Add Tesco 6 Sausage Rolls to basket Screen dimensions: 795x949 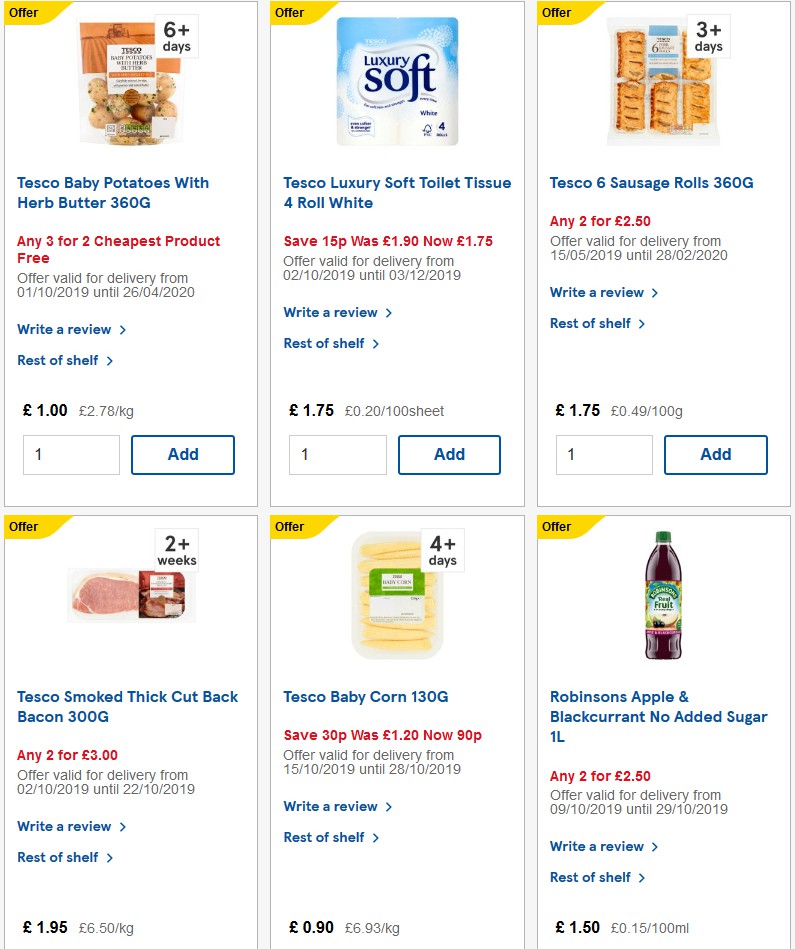pos(716,454)
